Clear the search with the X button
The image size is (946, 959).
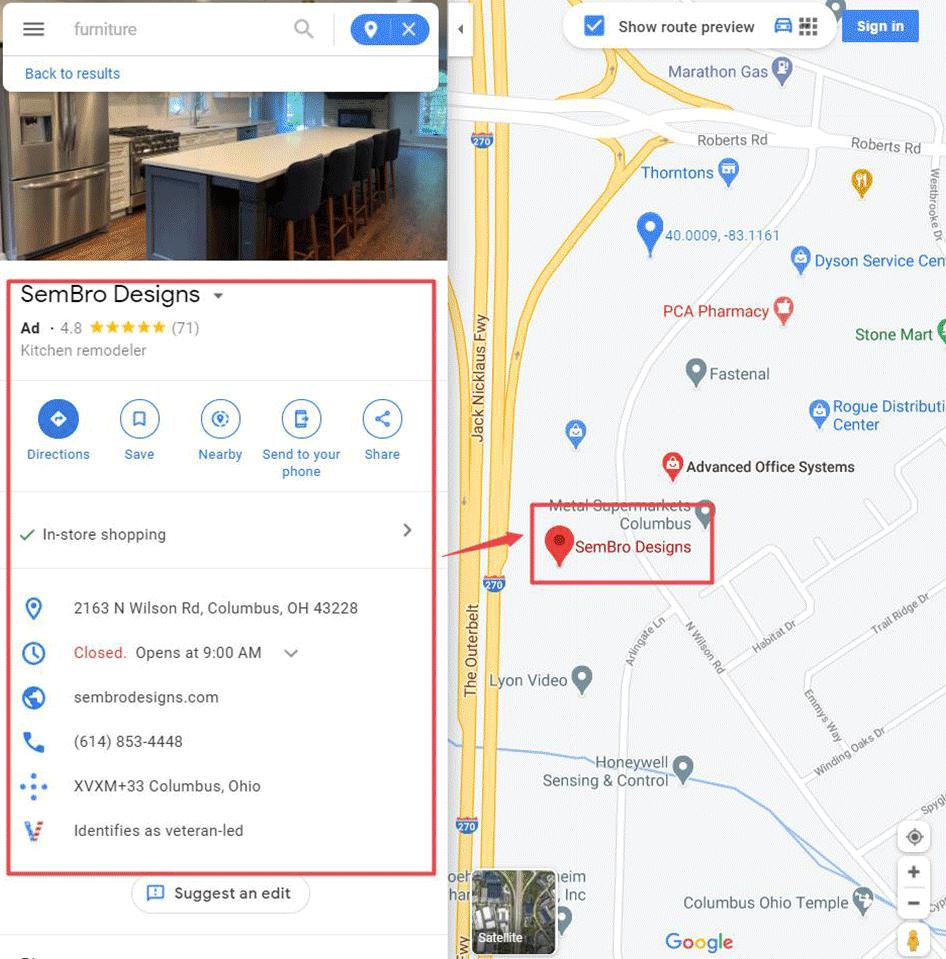[409, 30]
